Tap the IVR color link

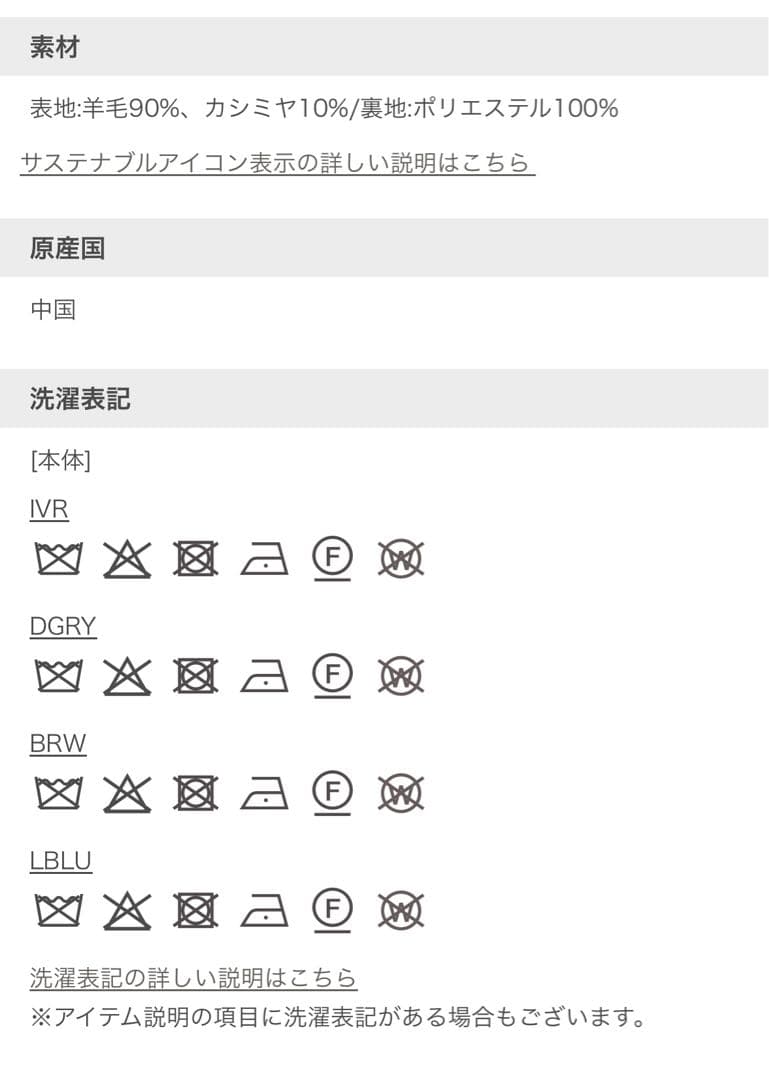[x=49, y=509]
